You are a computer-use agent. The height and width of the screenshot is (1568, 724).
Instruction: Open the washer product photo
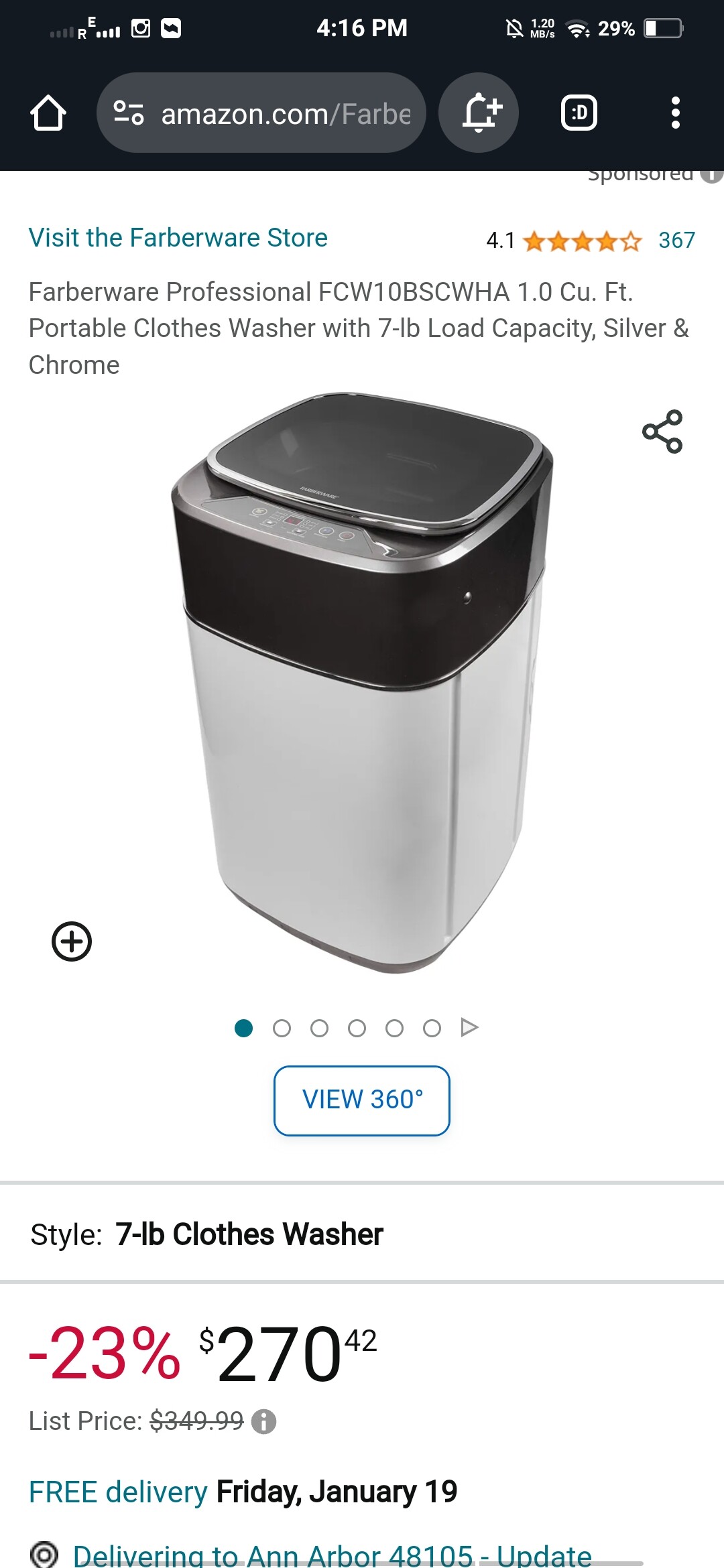click(x=362, y=683)
